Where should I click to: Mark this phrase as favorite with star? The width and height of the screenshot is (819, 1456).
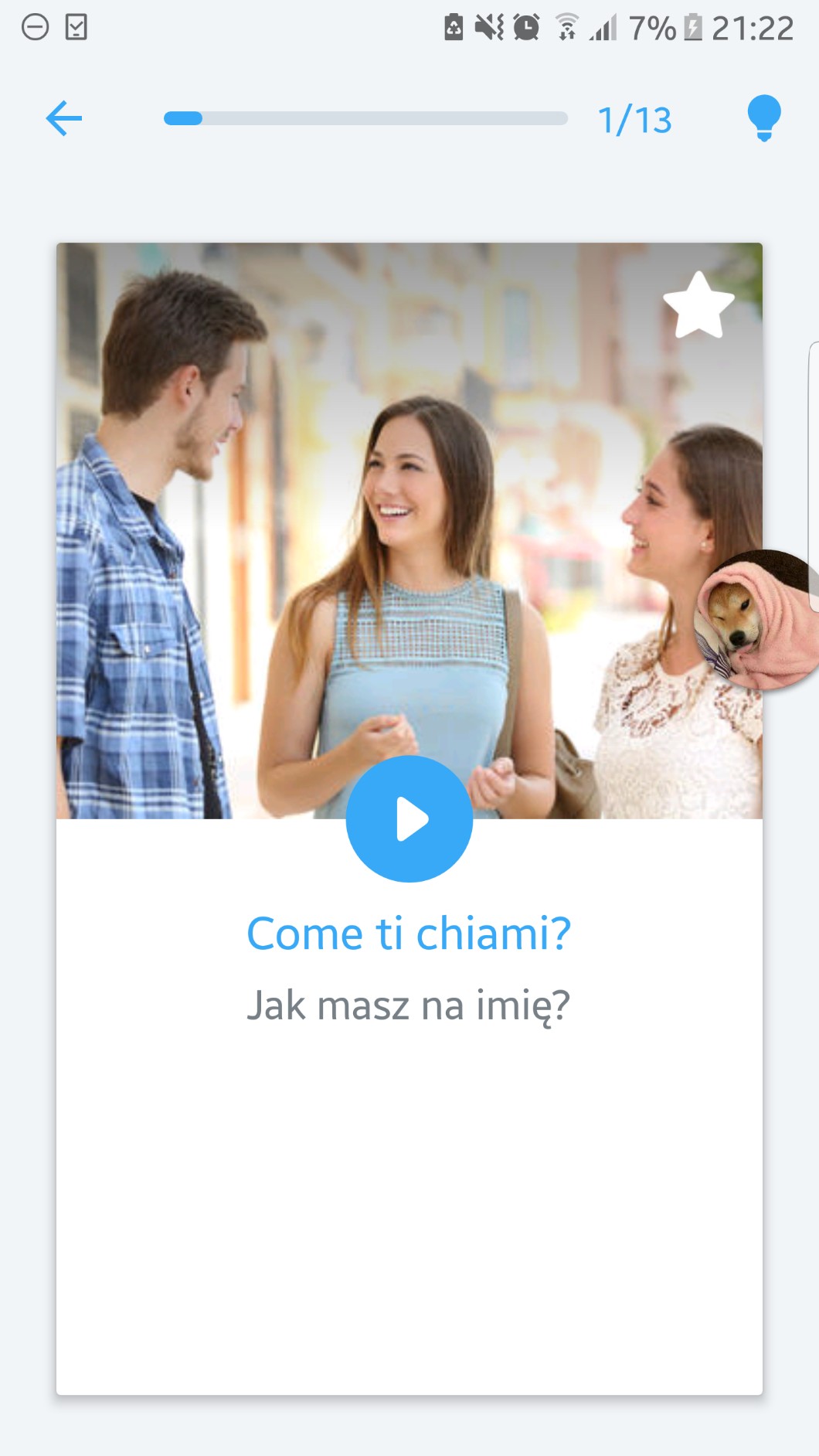[698, 306]
